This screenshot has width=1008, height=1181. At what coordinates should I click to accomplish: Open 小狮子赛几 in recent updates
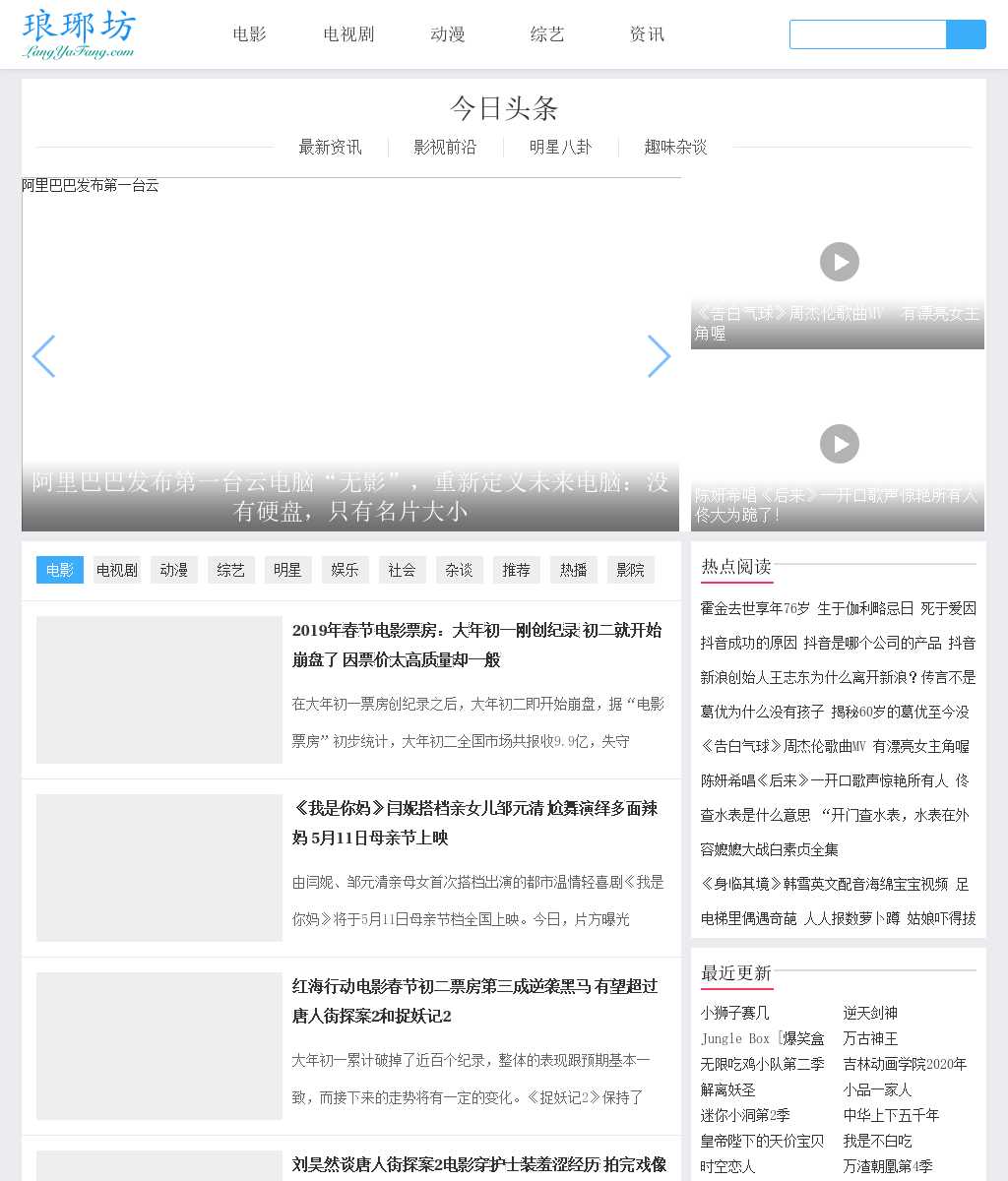coord(734,1013)
